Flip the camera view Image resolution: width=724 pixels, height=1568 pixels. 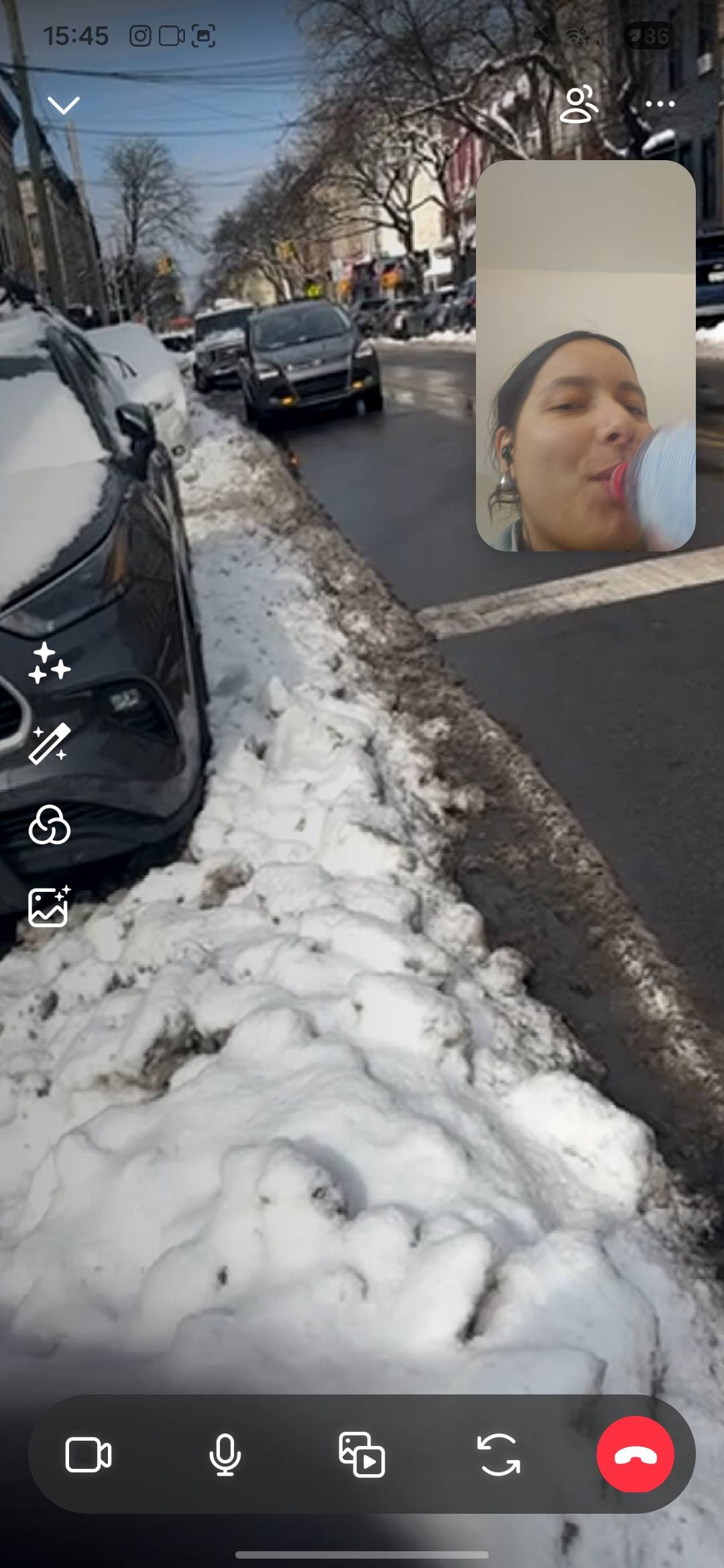tap(499, 1455)
